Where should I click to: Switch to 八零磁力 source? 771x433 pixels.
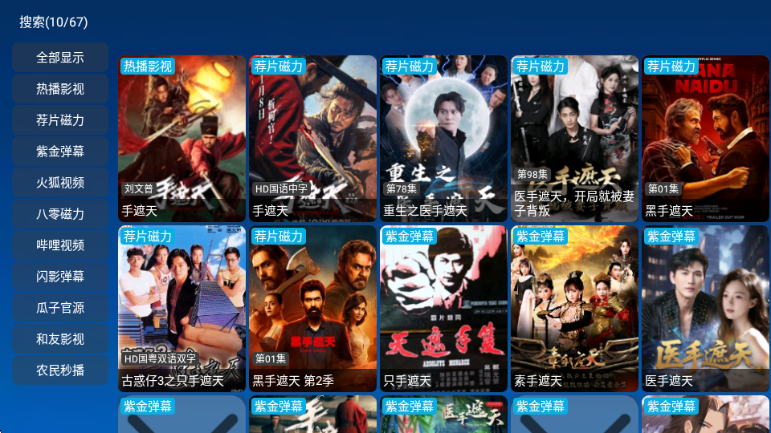pos(60,214)
